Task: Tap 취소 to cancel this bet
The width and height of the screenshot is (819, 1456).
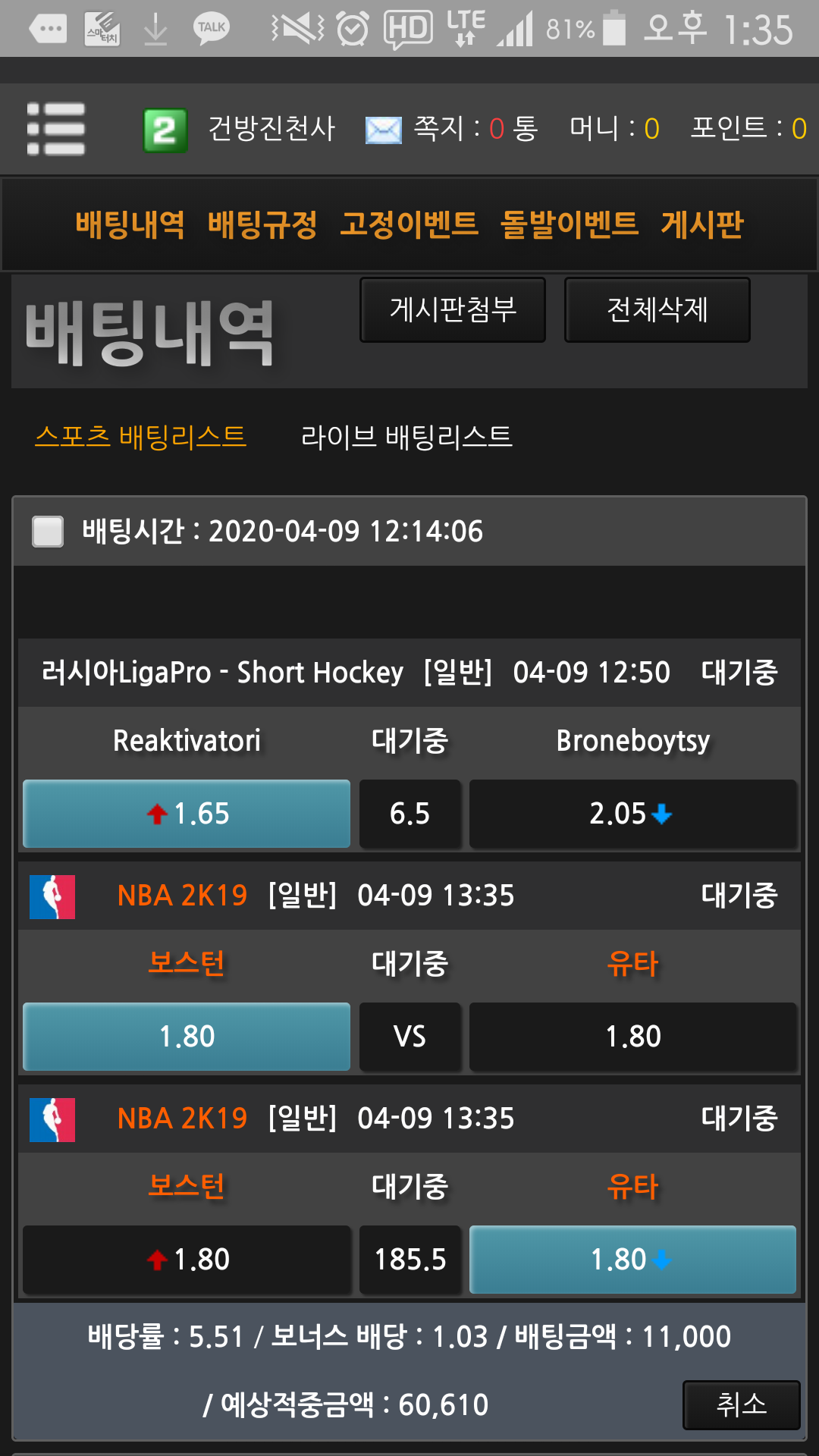Action: pyautogui.click(x=741, y=1404)
